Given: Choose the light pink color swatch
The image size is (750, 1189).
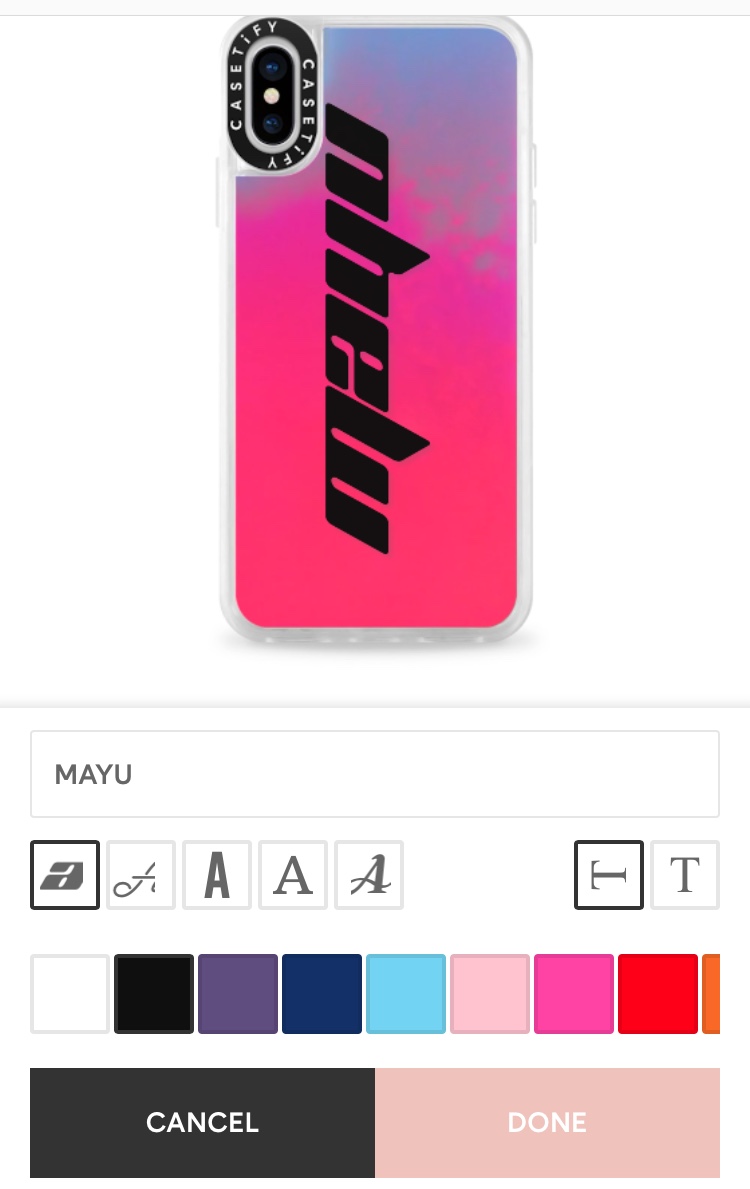Looking at the screenshot, I should [490, 994].
